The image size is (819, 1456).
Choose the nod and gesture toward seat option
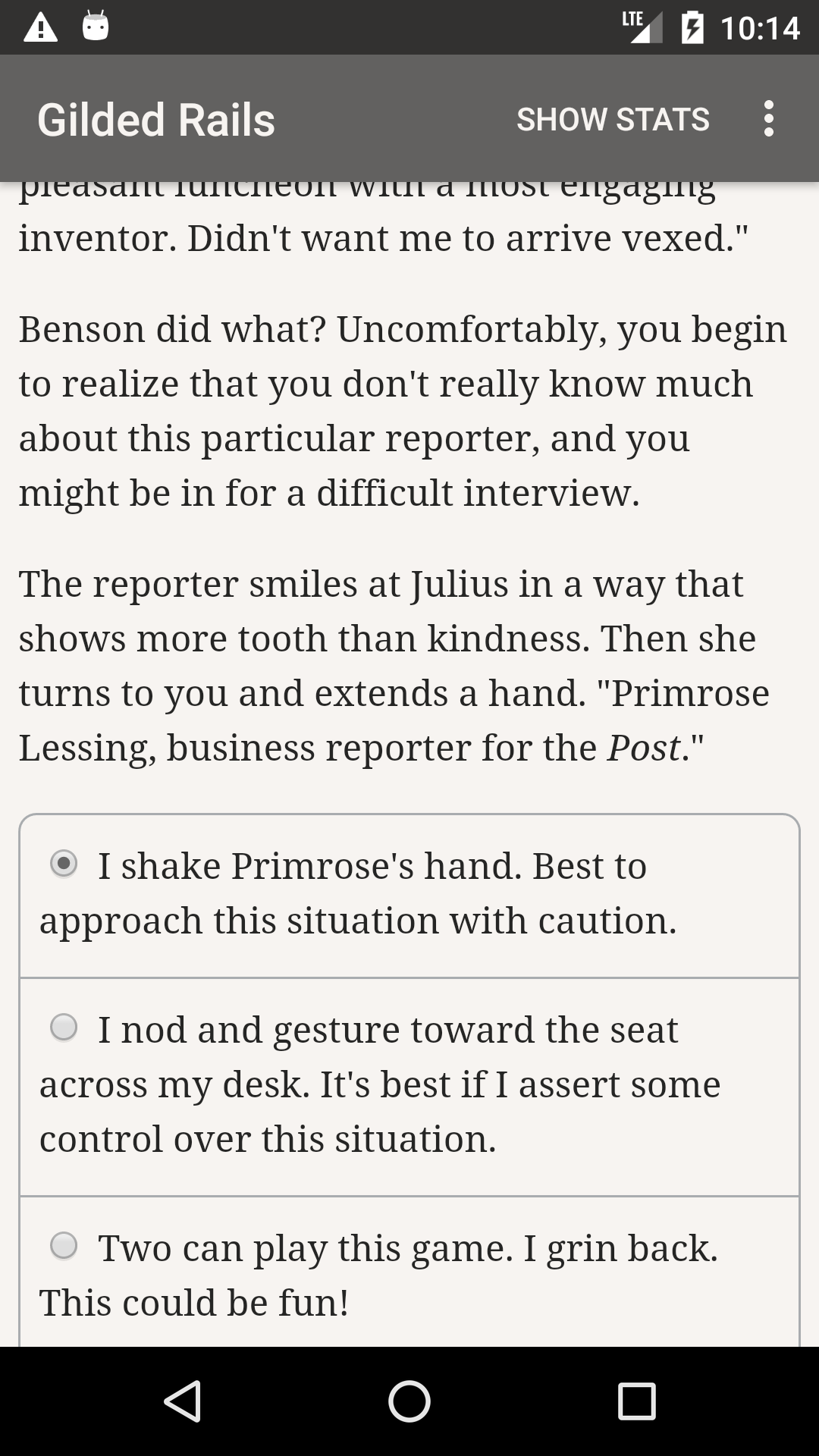pos(409,1087)
